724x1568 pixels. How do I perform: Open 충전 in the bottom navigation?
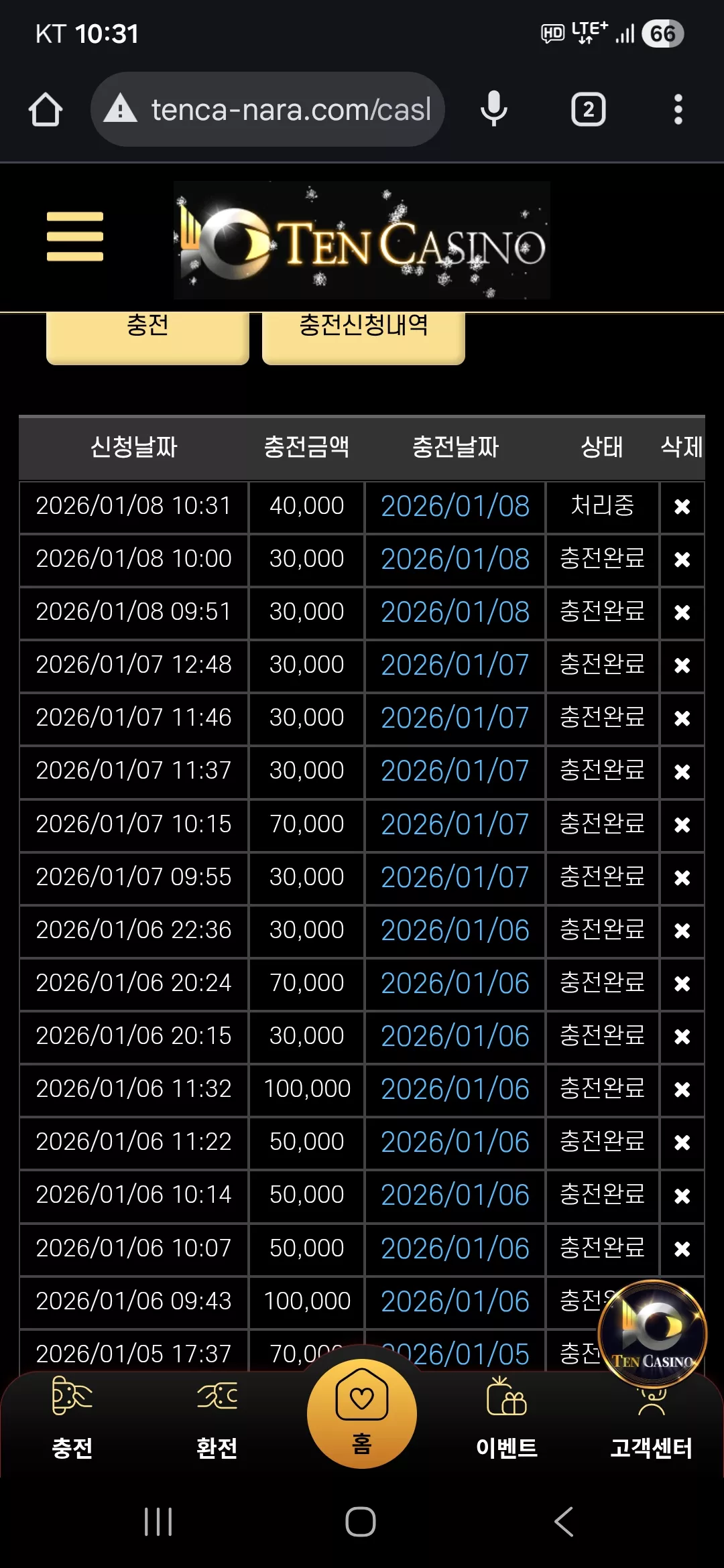72,1418
